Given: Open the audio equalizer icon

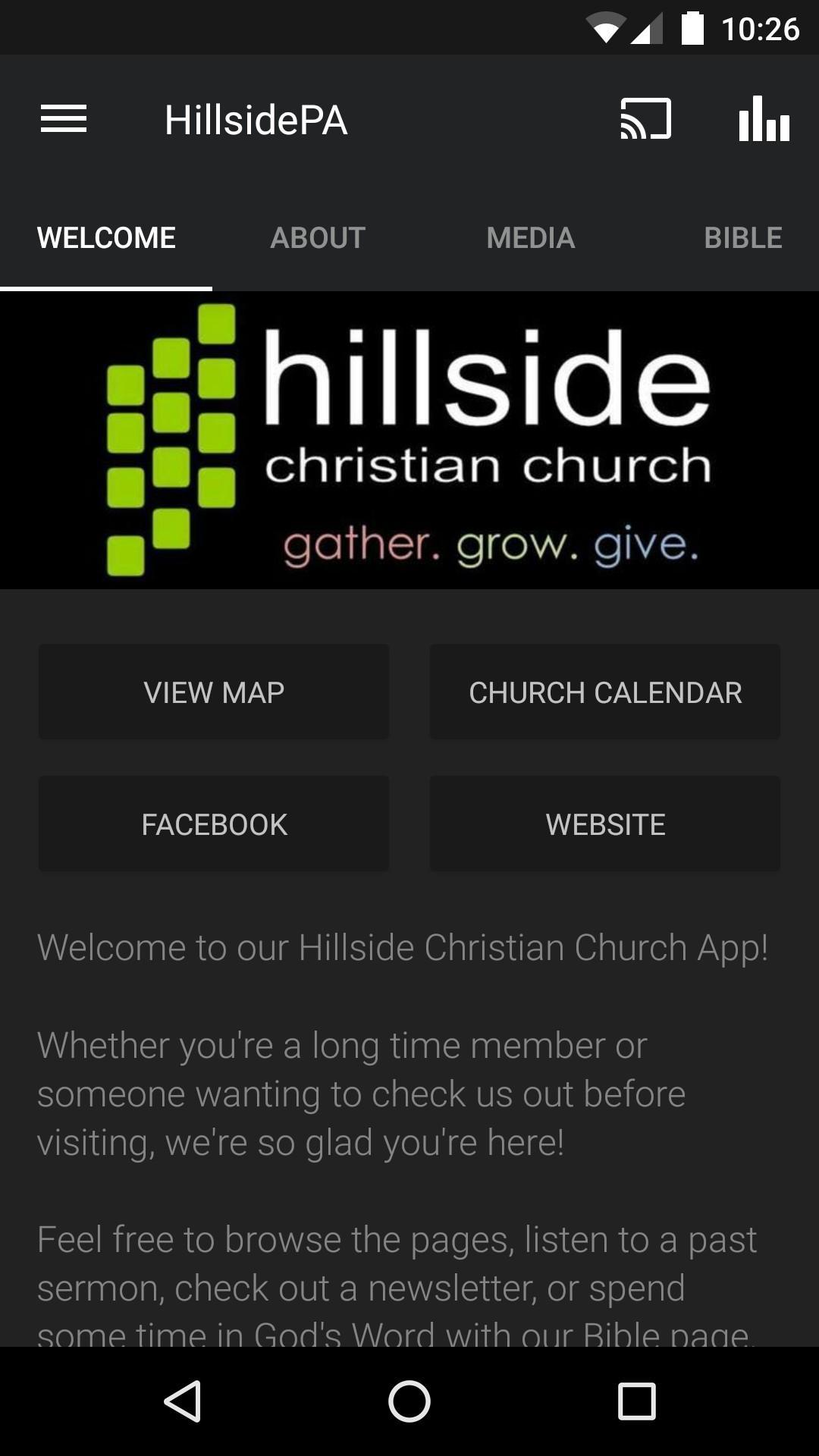Looking at the screenshot, I should coord(763,119).
